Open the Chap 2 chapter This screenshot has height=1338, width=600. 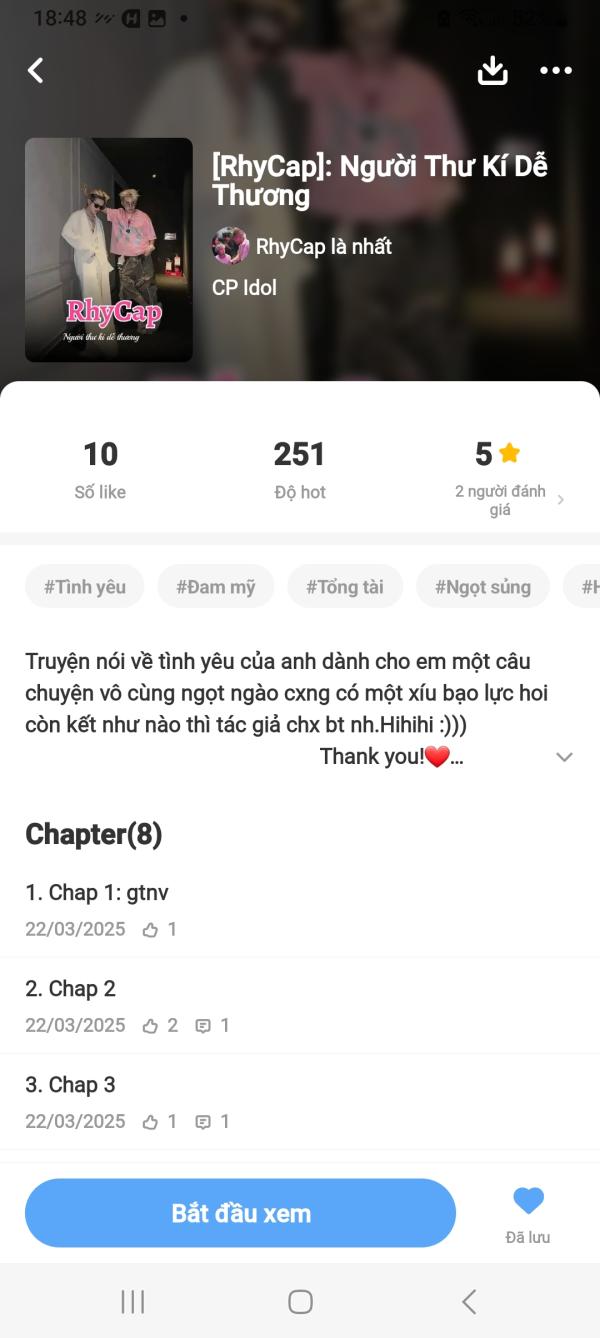click(x=70, y=989)
